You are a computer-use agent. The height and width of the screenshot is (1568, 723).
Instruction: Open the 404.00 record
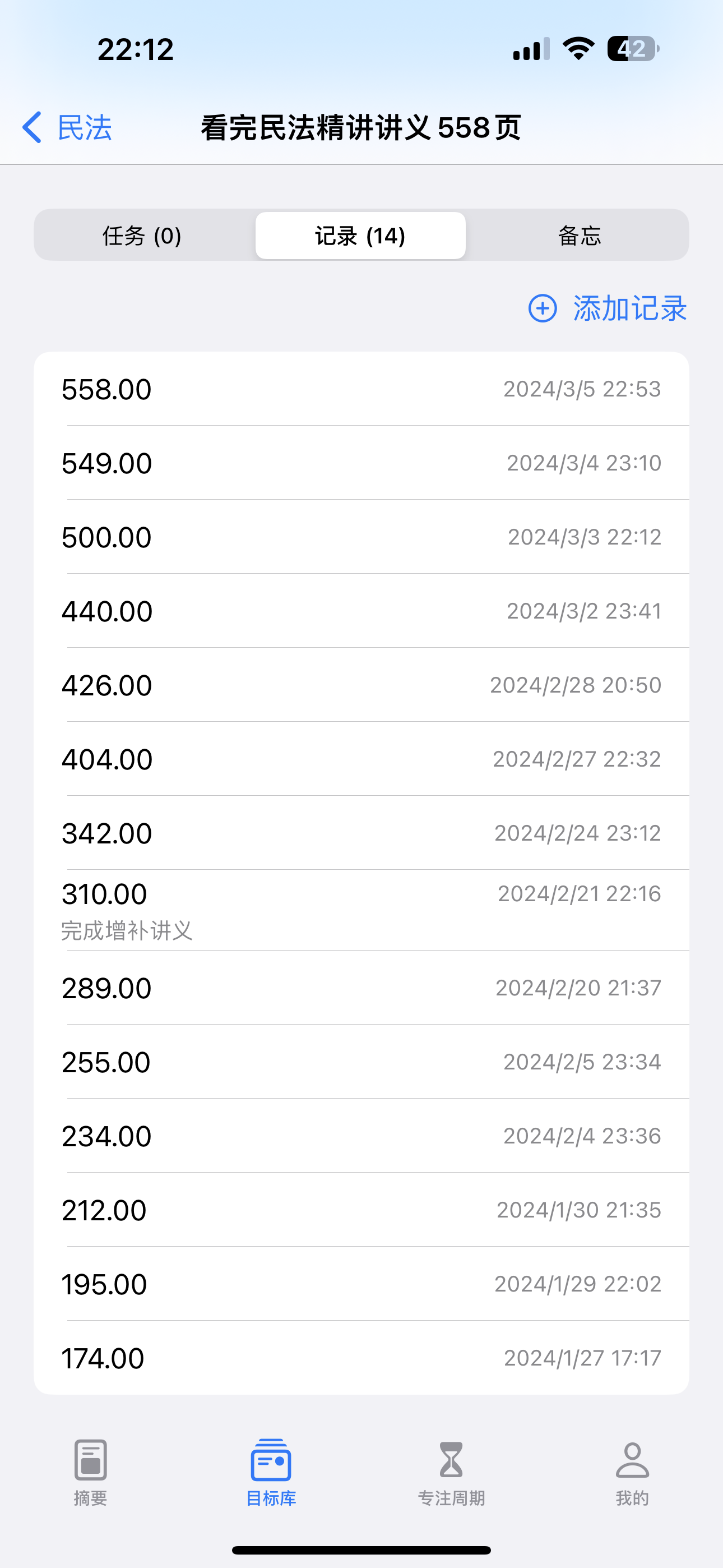click(x=361, y=759)
